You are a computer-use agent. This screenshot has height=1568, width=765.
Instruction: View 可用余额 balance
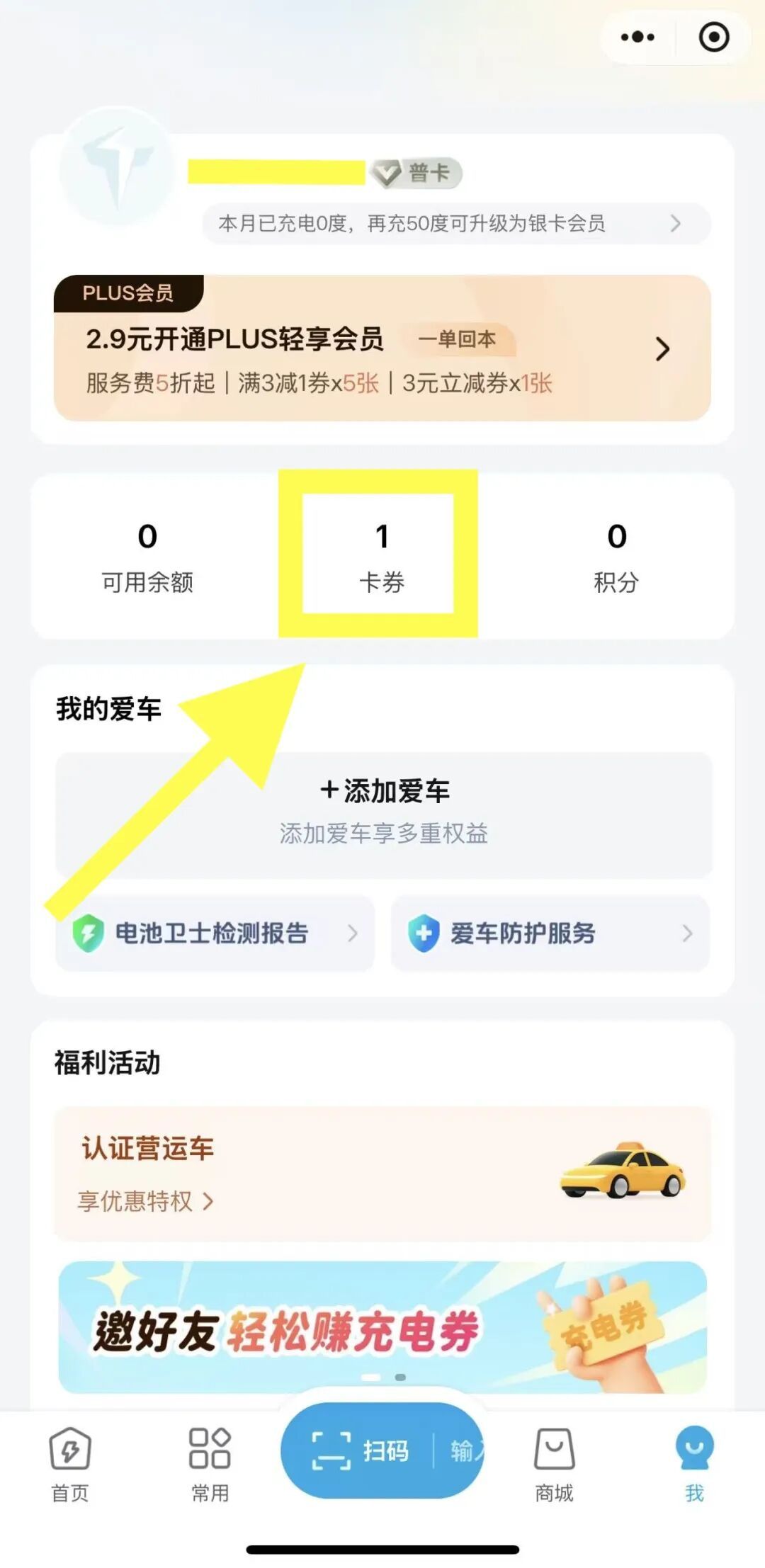pos(147,557)
